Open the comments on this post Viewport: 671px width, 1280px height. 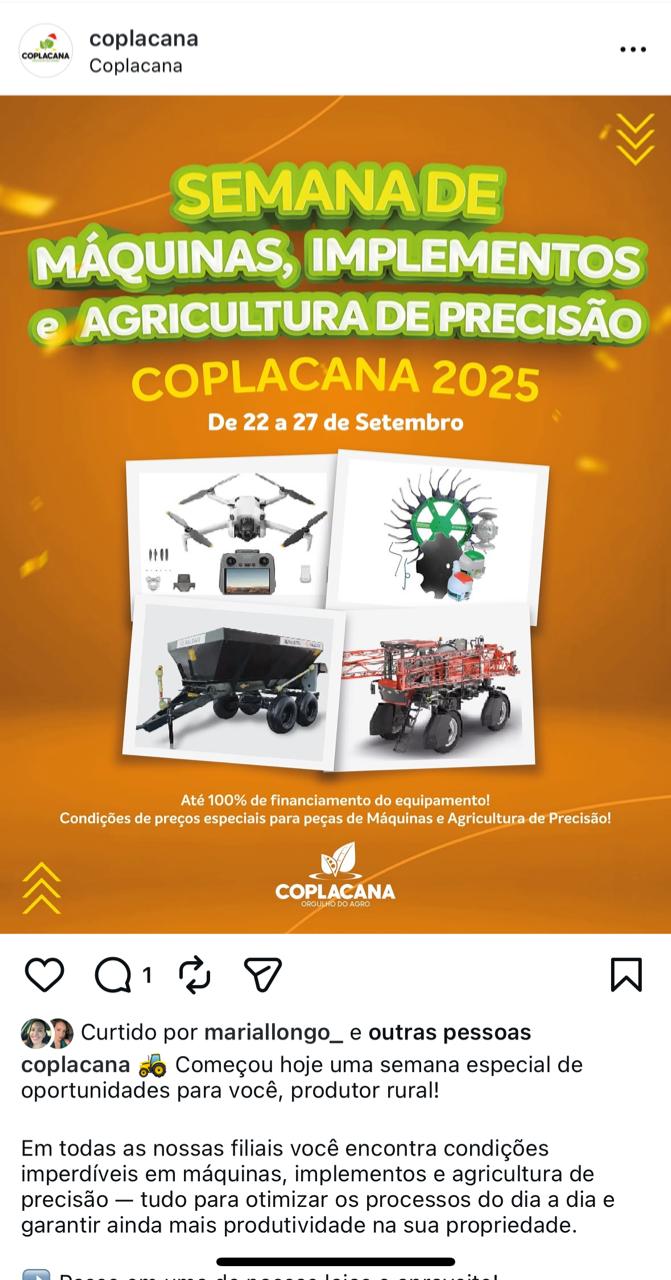(x=113, y=974)
